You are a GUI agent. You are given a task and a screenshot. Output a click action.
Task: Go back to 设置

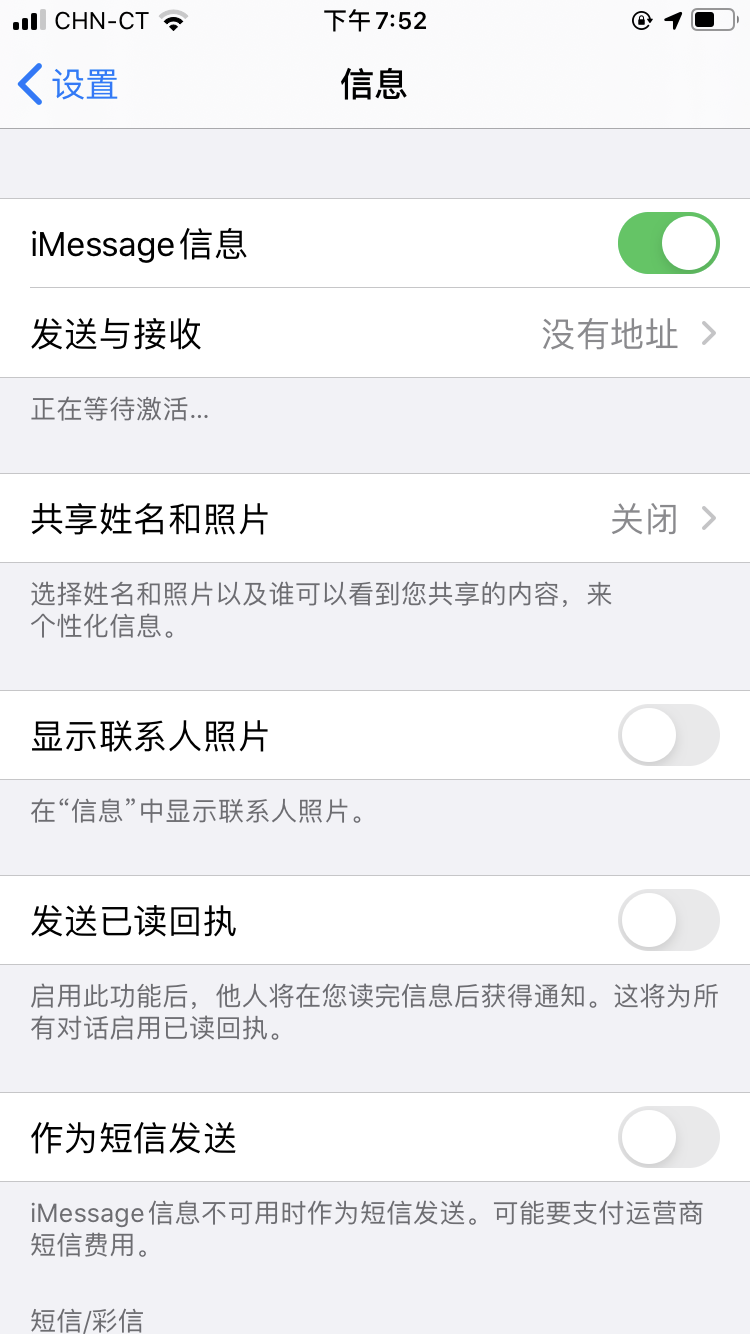click(68, 85)
